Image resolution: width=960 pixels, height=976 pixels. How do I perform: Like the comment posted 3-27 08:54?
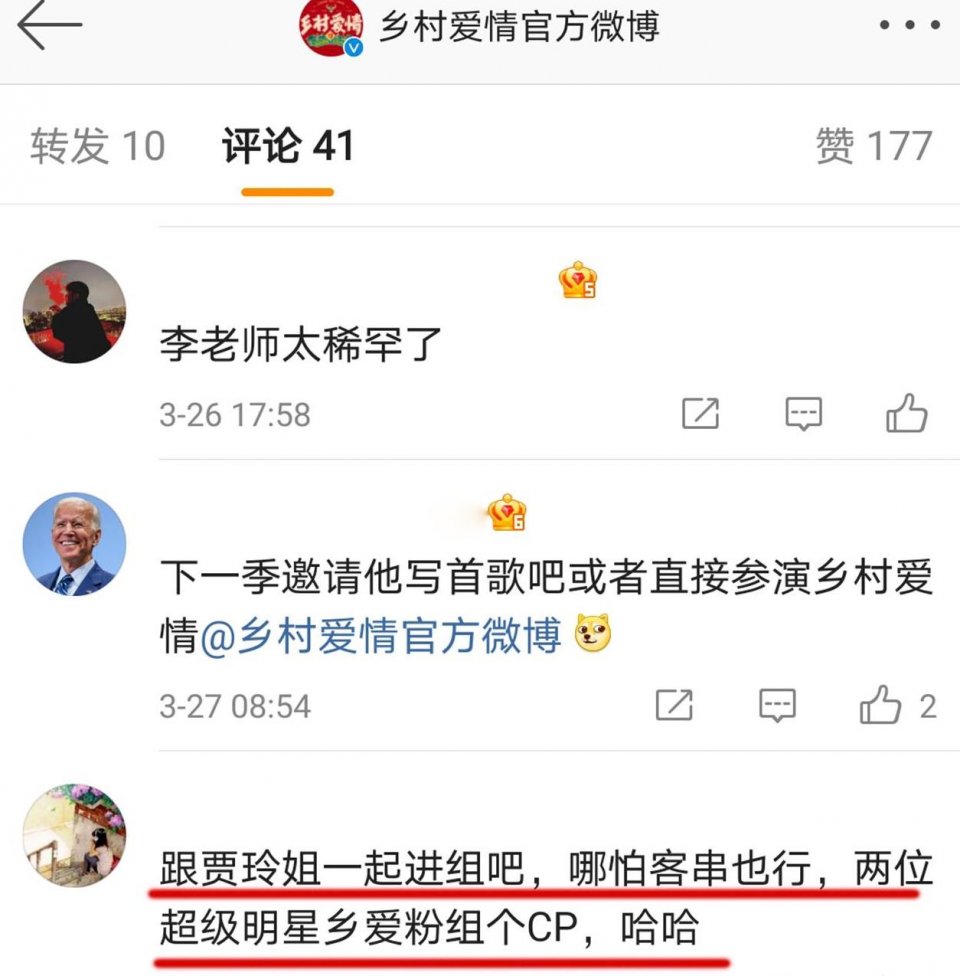[x=881, y=705]
